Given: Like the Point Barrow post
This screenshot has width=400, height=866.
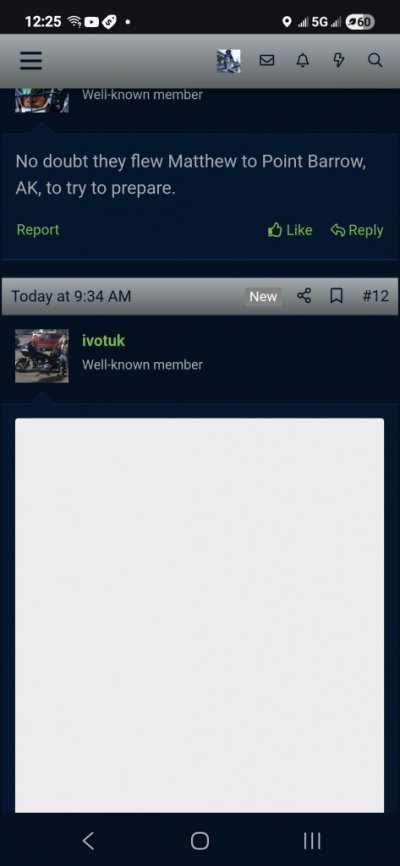Looking at the screenshot, I should 290,230.
